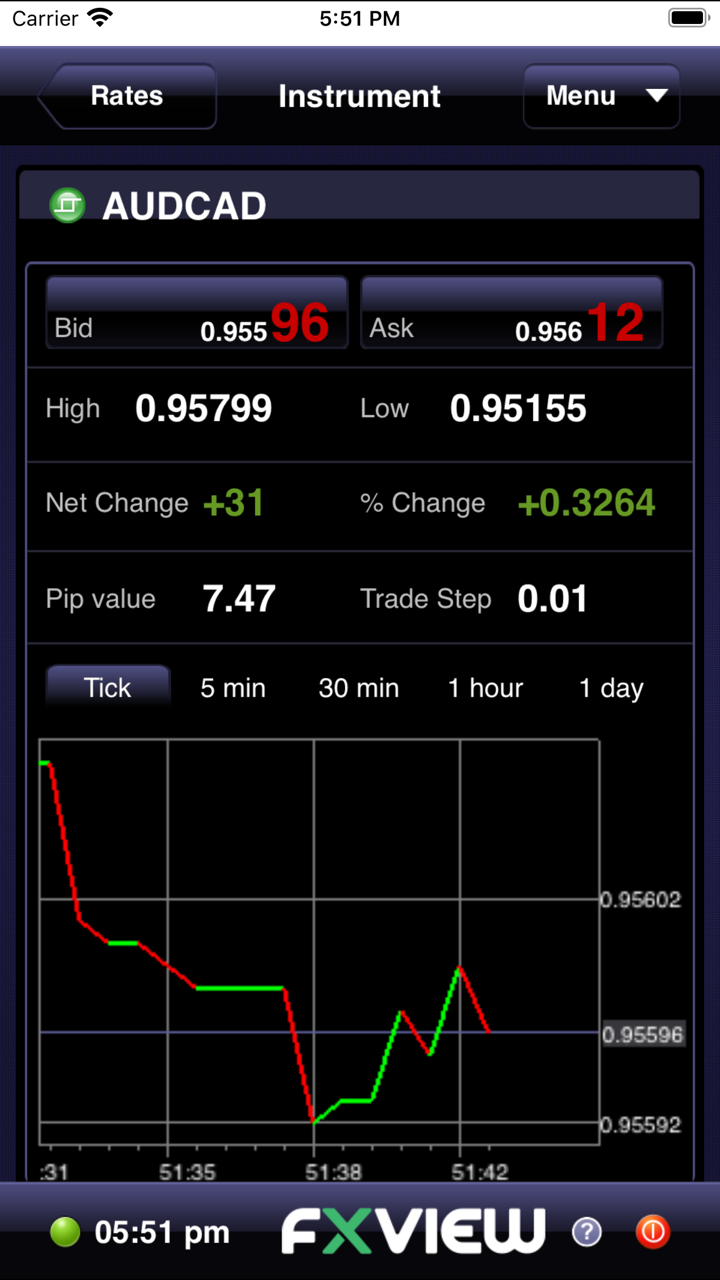This screenshot has width=720, height=1280.
Task: Switch chart to 30 min
Action: [359, 688]
